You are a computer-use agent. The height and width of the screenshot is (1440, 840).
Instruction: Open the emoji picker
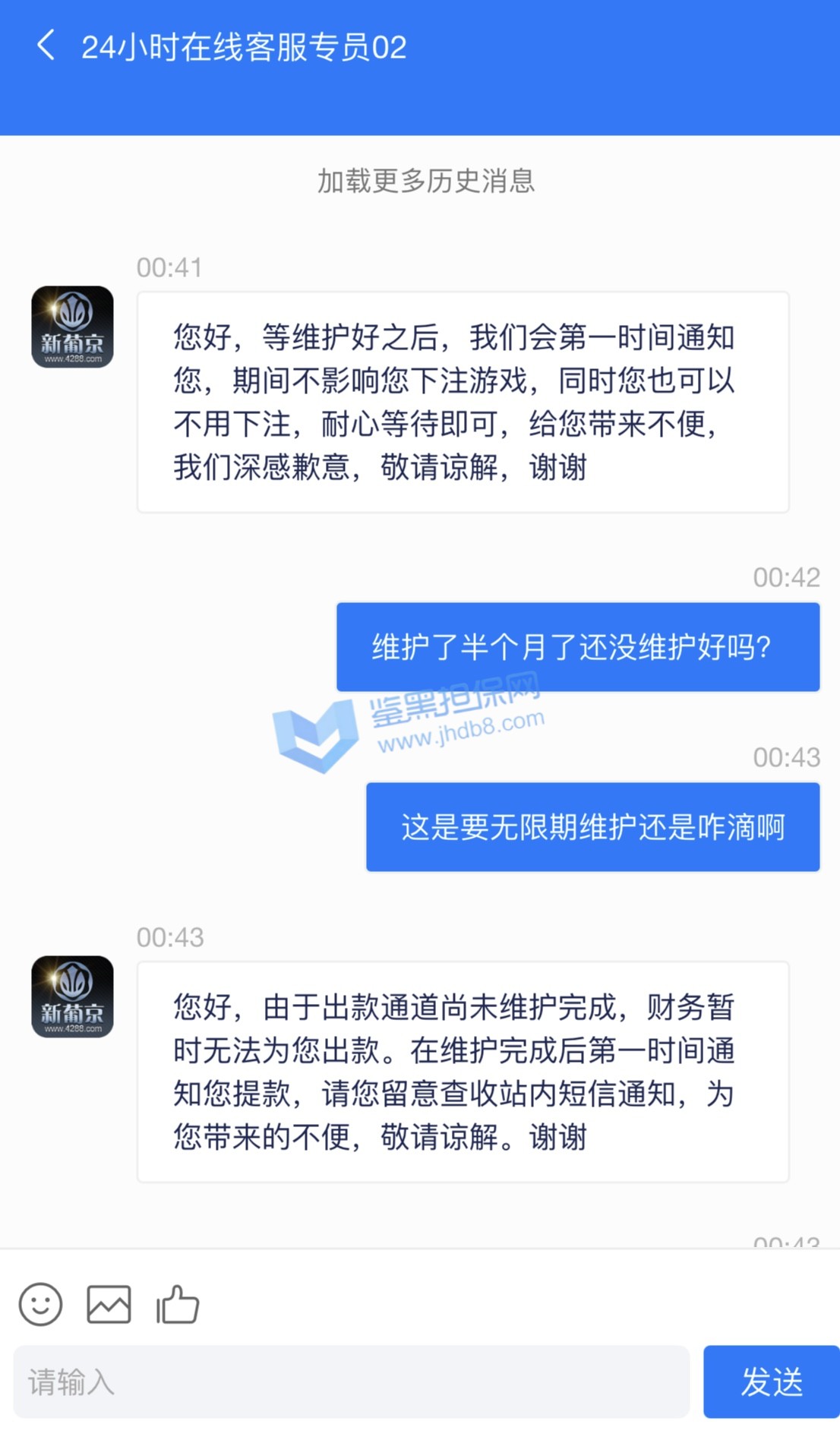point(40,1305)
